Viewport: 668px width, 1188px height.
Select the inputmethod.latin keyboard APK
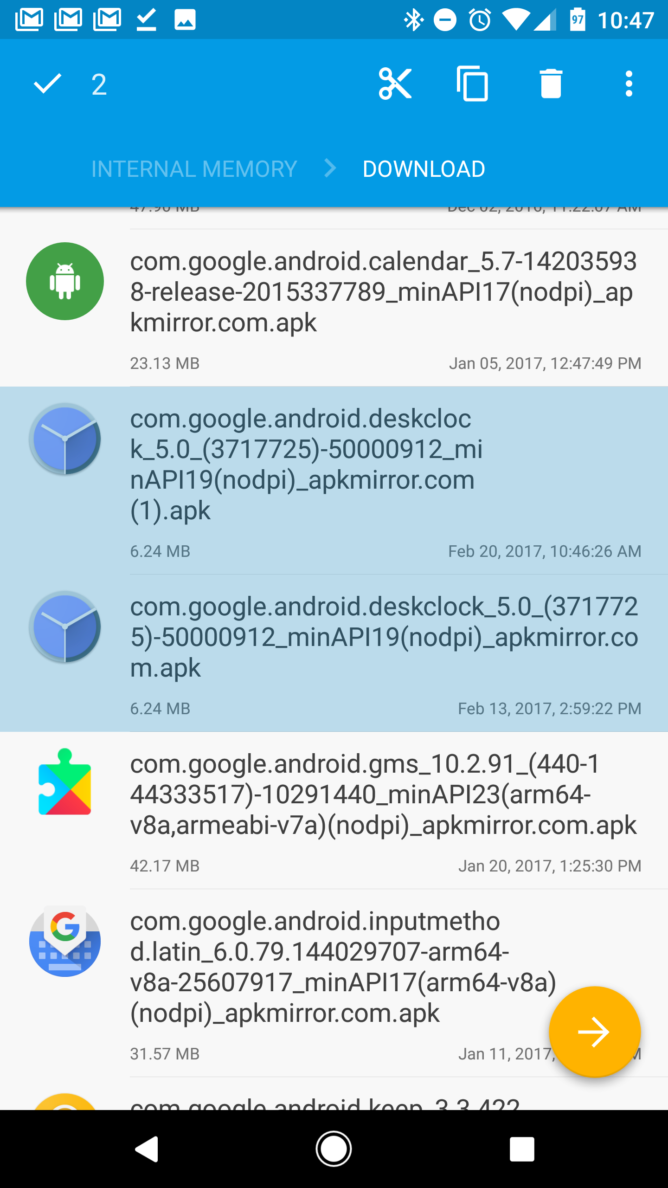(x=334, y=983)
